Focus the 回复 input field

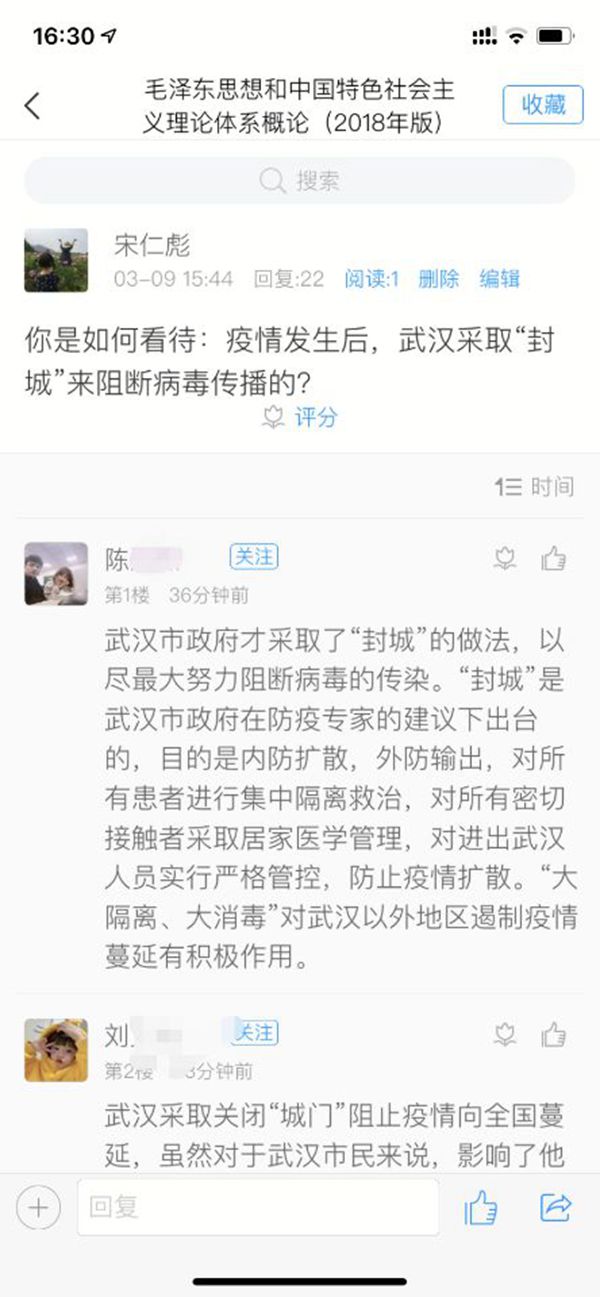tap(258, 1207)
